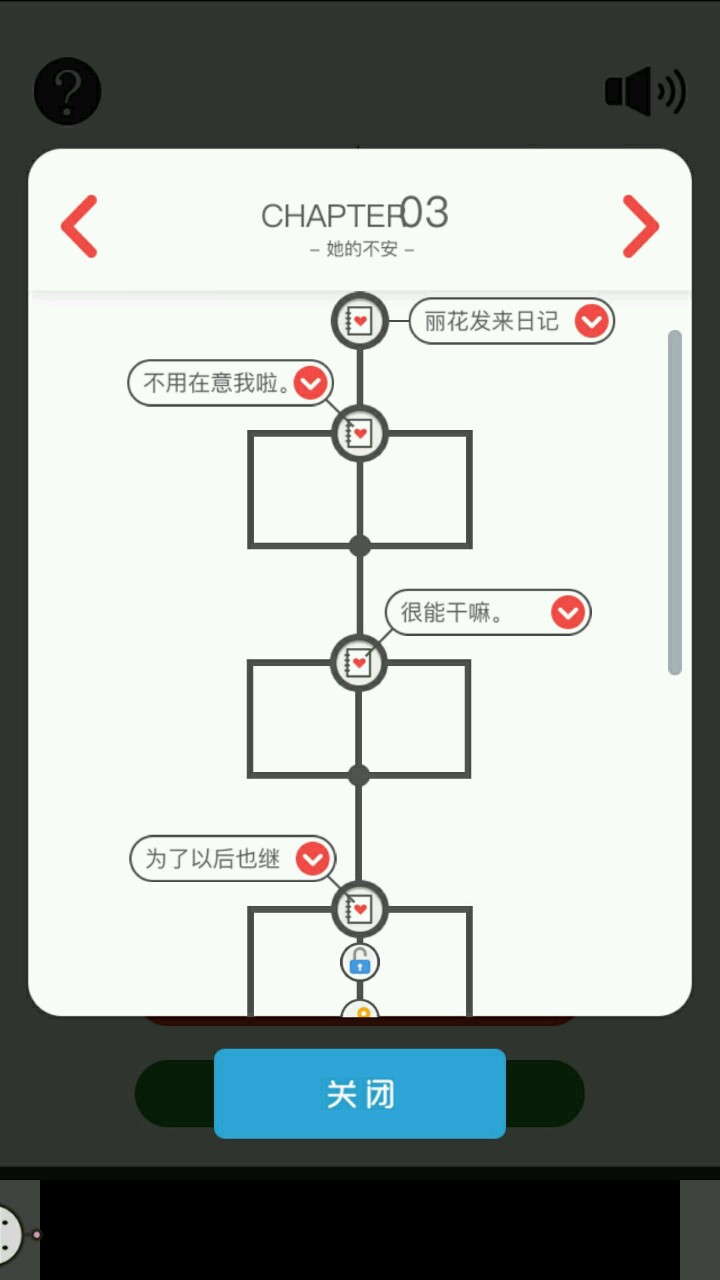
Task: Tap the 关闭 button to close
Action: (x=360, y=1093)
